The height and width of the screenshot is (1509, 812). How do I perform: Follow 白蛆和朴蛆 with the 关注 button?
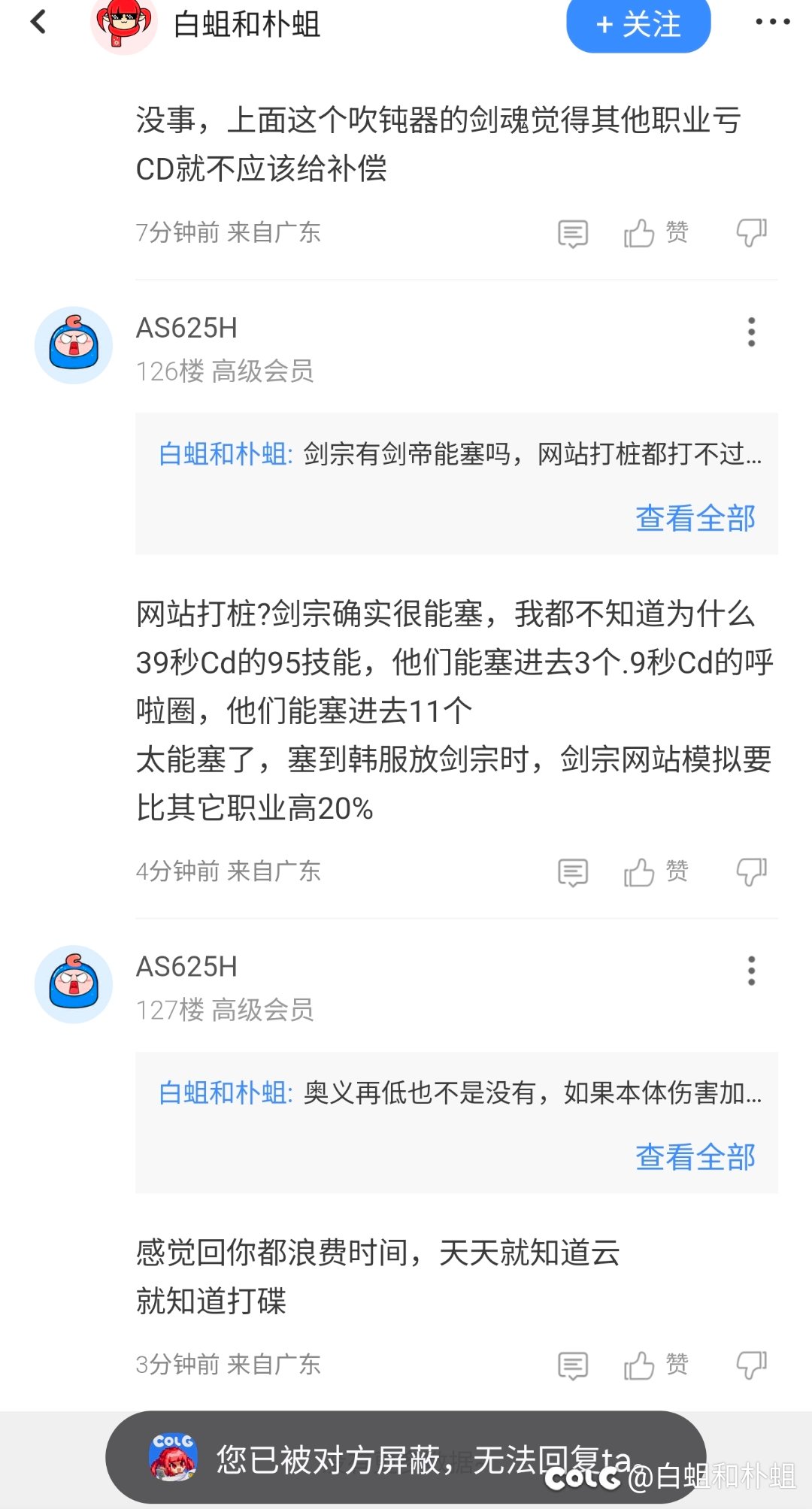click(638, 25)
